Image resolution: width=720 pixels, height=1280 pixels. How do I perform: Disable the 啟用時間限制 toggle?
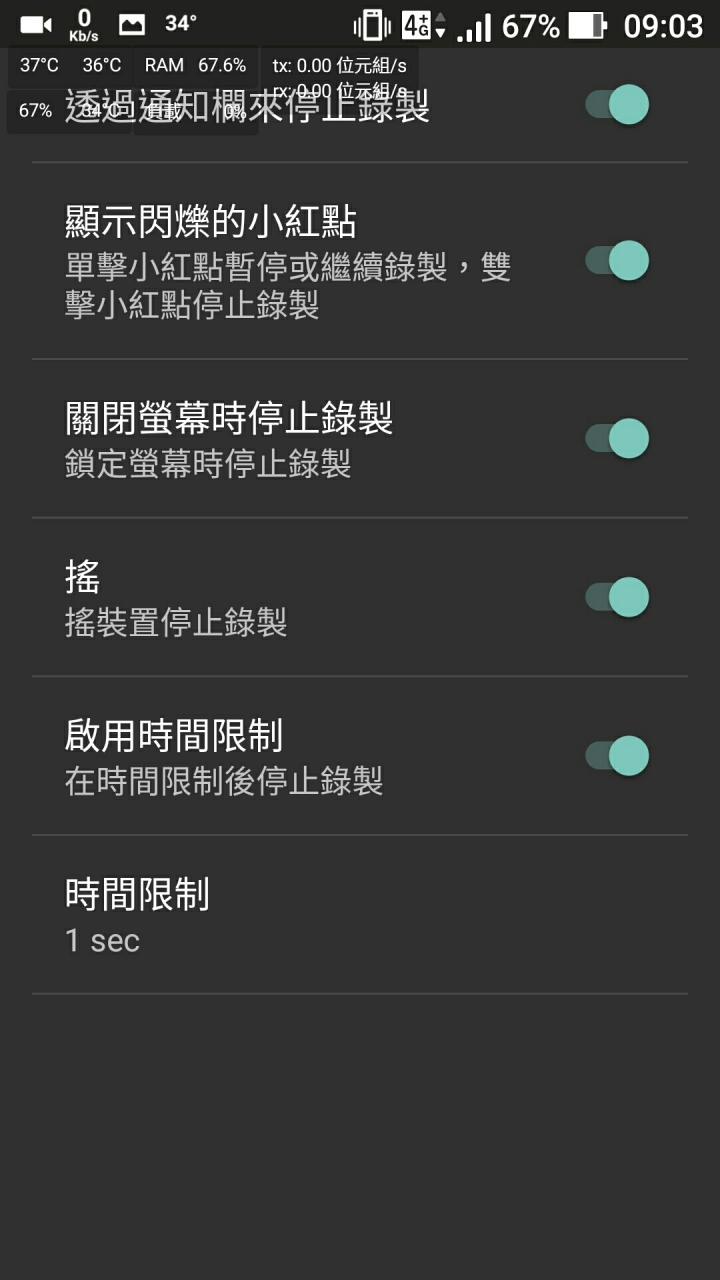click(x=617, y=756)
